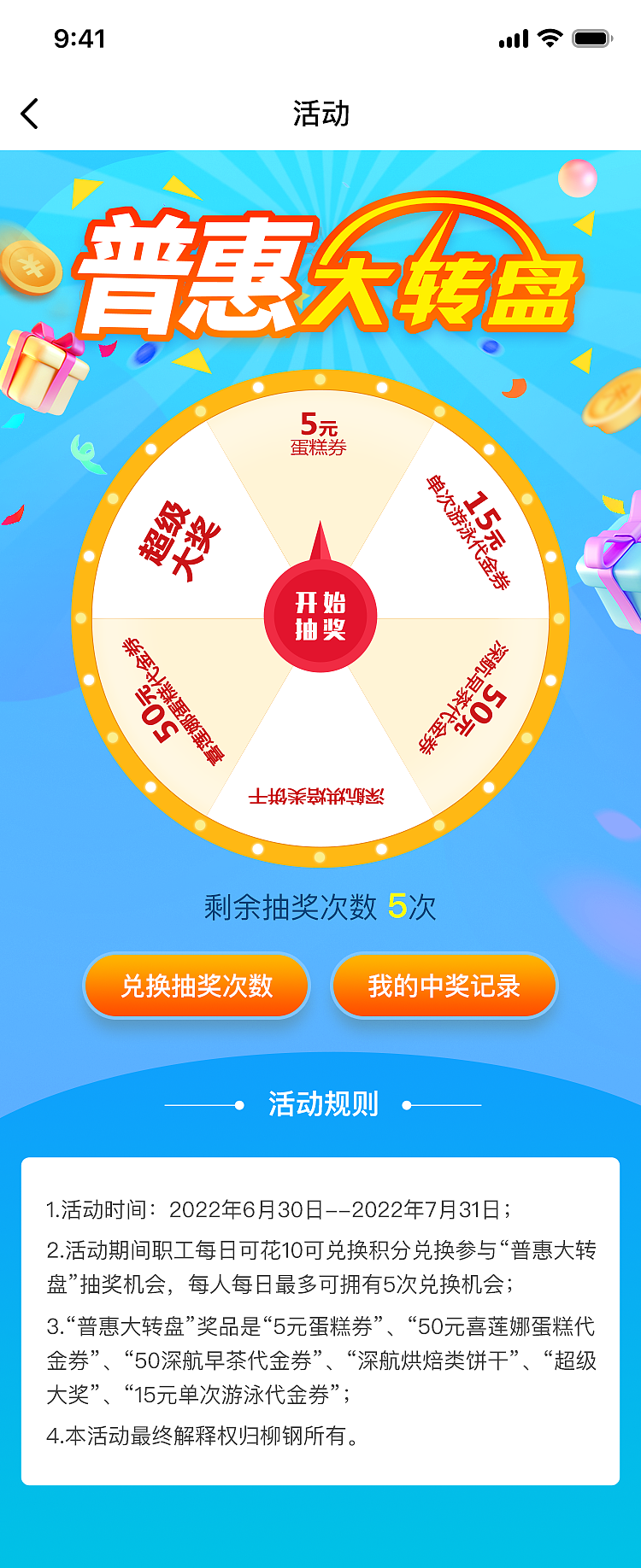Tap the gold coin icon near the title
Viewport: 641px width, 1568px height.
tap(32, 265)
